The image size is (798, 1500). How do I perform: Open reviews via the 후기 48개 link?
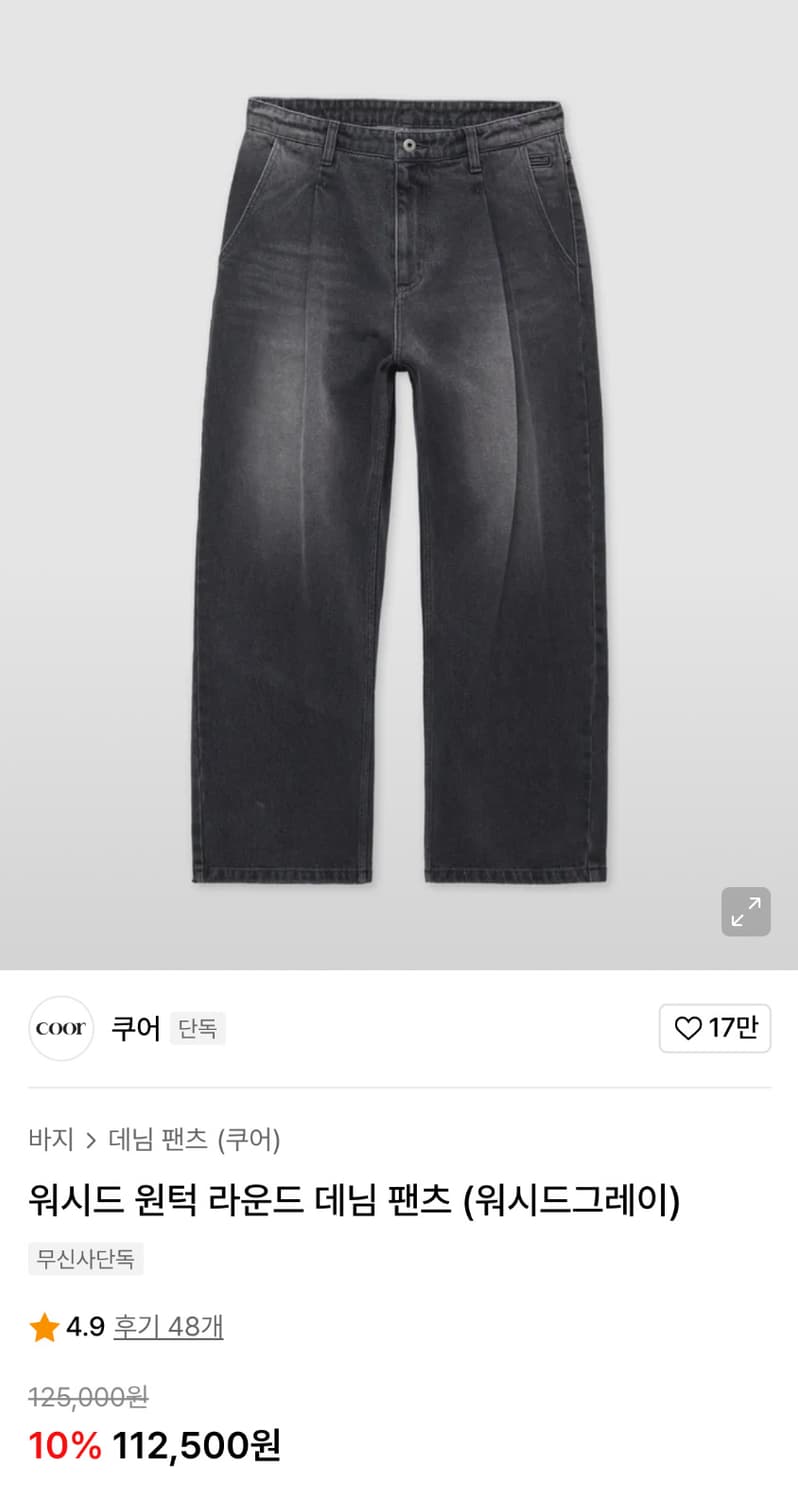168,1327
